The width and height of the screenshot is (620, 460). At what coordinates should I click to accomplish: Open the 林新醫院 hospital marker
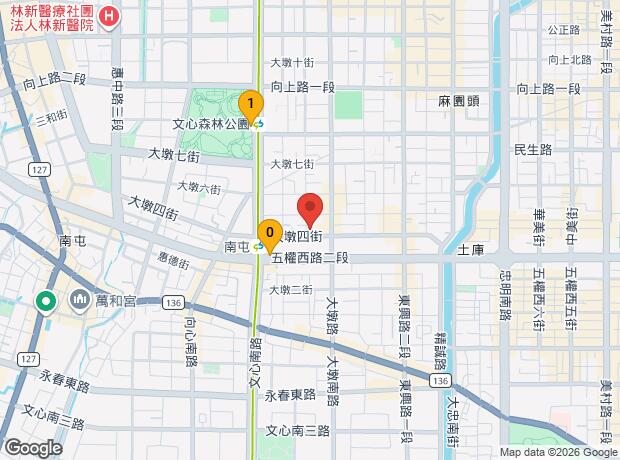coord(109,18)
